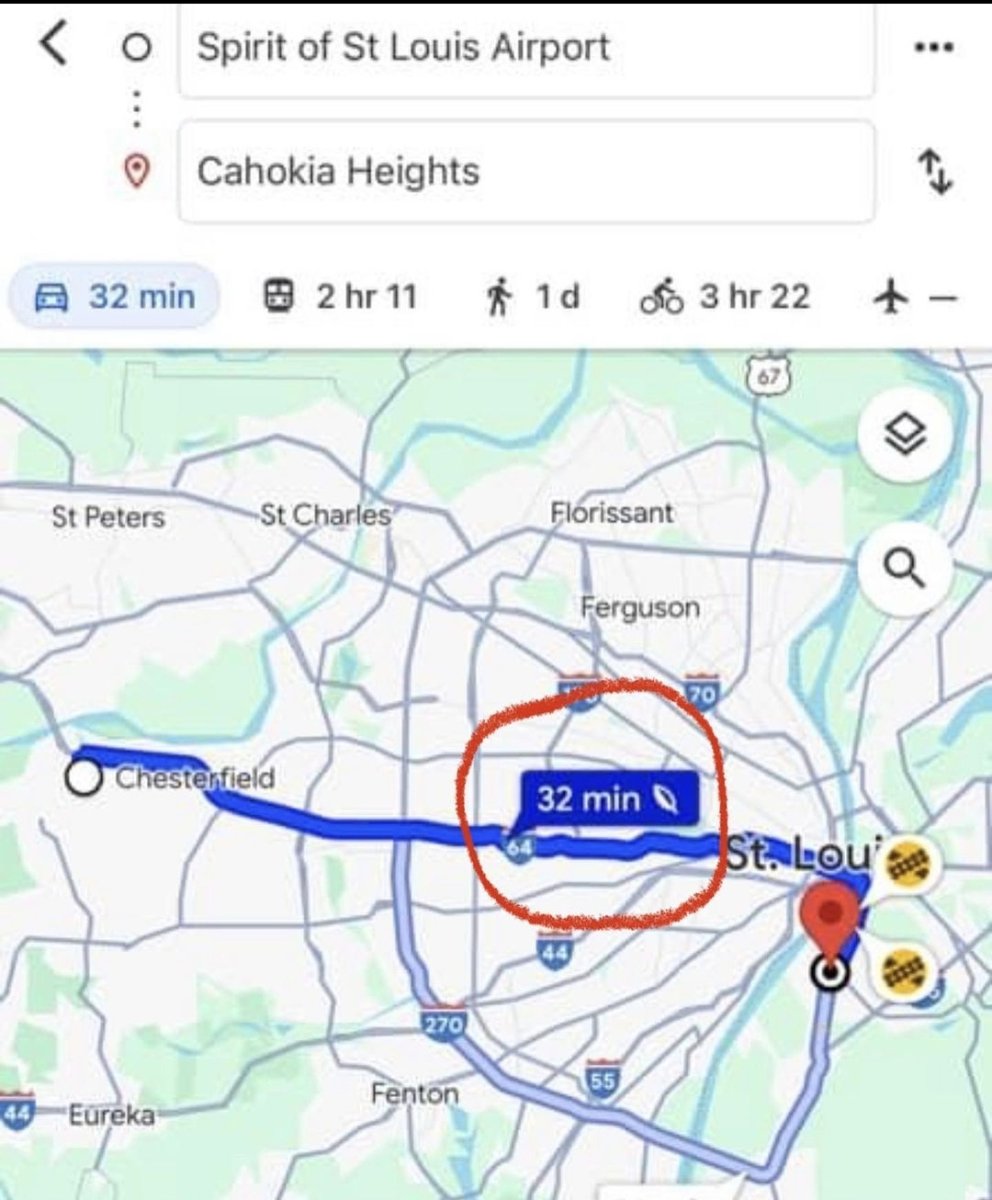Image resolution: width=992 pixels, height=1200 pixels.
Task: Switch to the walking mode showing 1 d
Action: (533, 297)
